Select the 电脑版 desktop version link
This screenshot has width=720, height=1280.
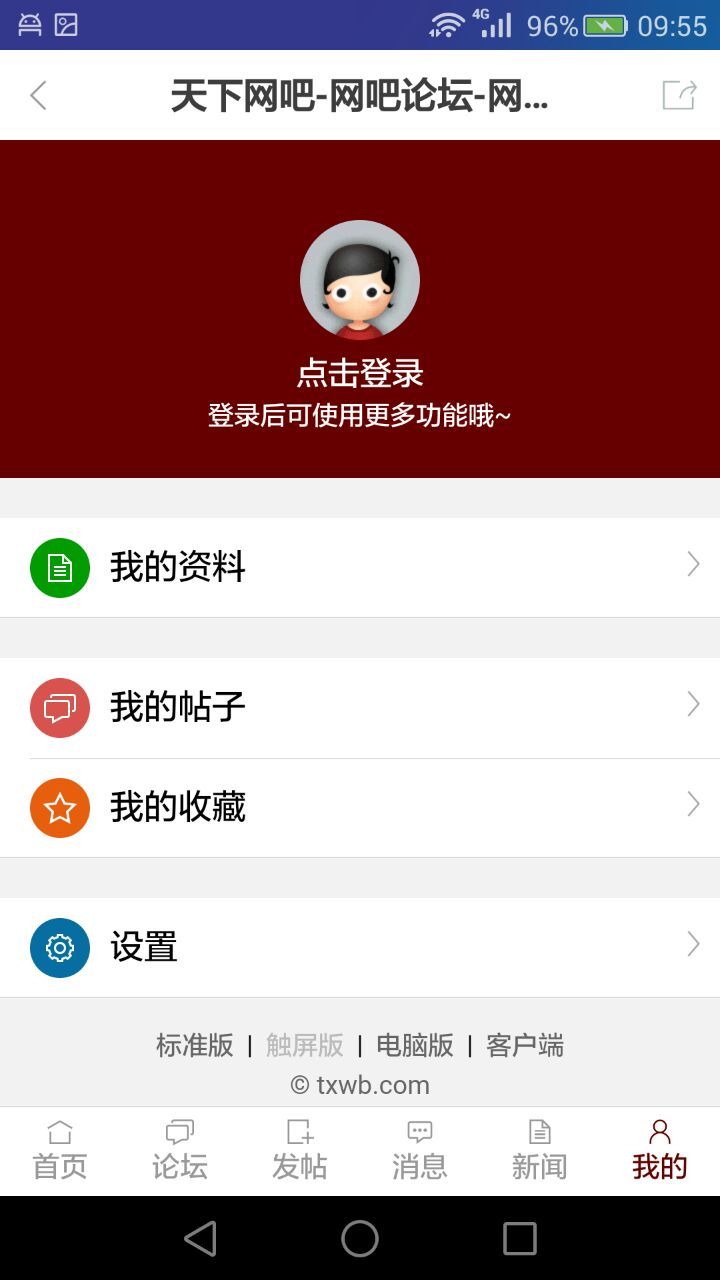(415, 1045)
